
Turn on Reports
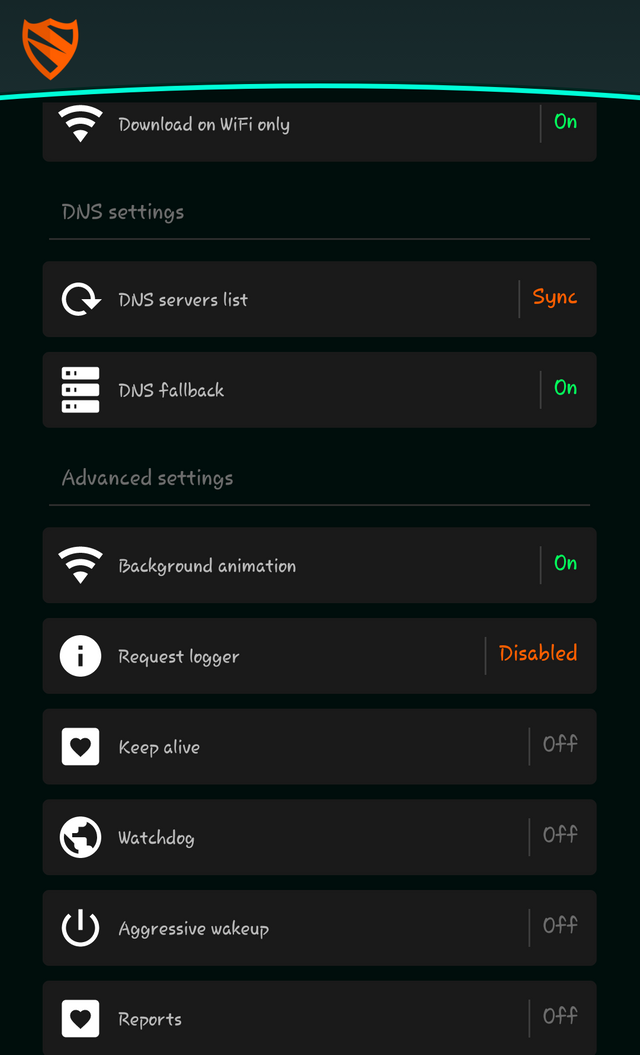560,1015
